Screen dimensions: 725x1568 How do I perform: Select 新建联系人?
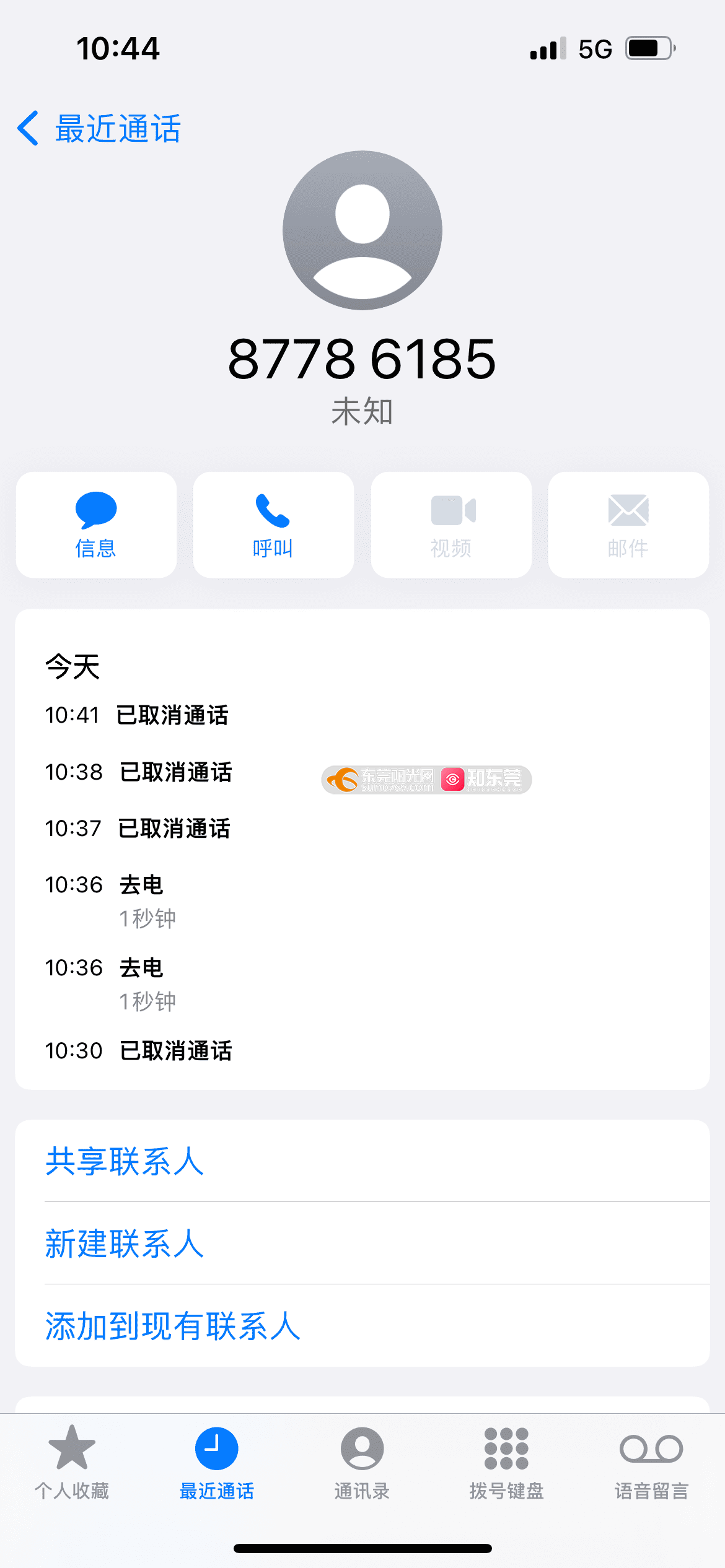(362, 1244)
